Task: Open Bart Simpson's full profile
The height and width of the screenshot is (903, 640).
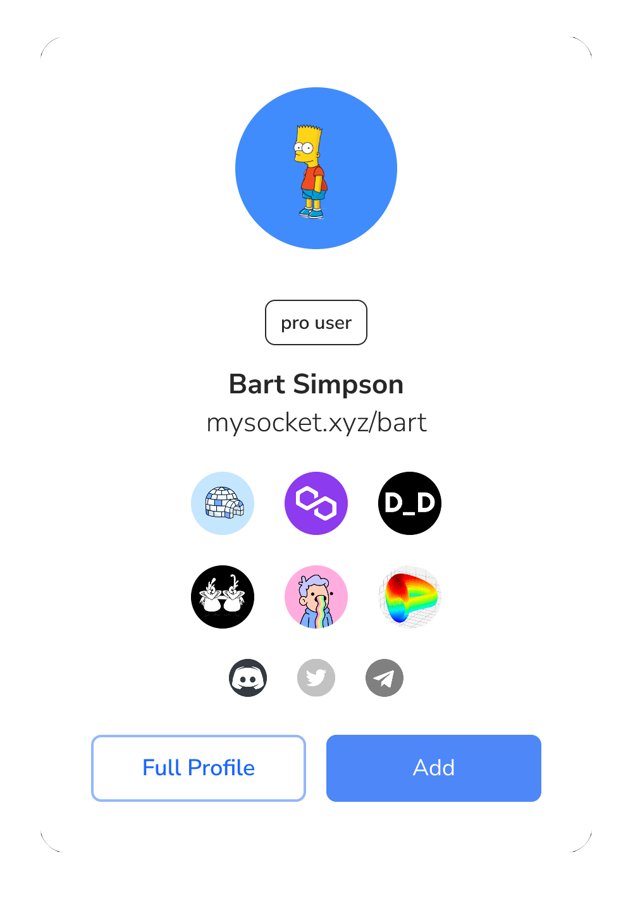Action: pyautogui.click(x=198, y=768)
